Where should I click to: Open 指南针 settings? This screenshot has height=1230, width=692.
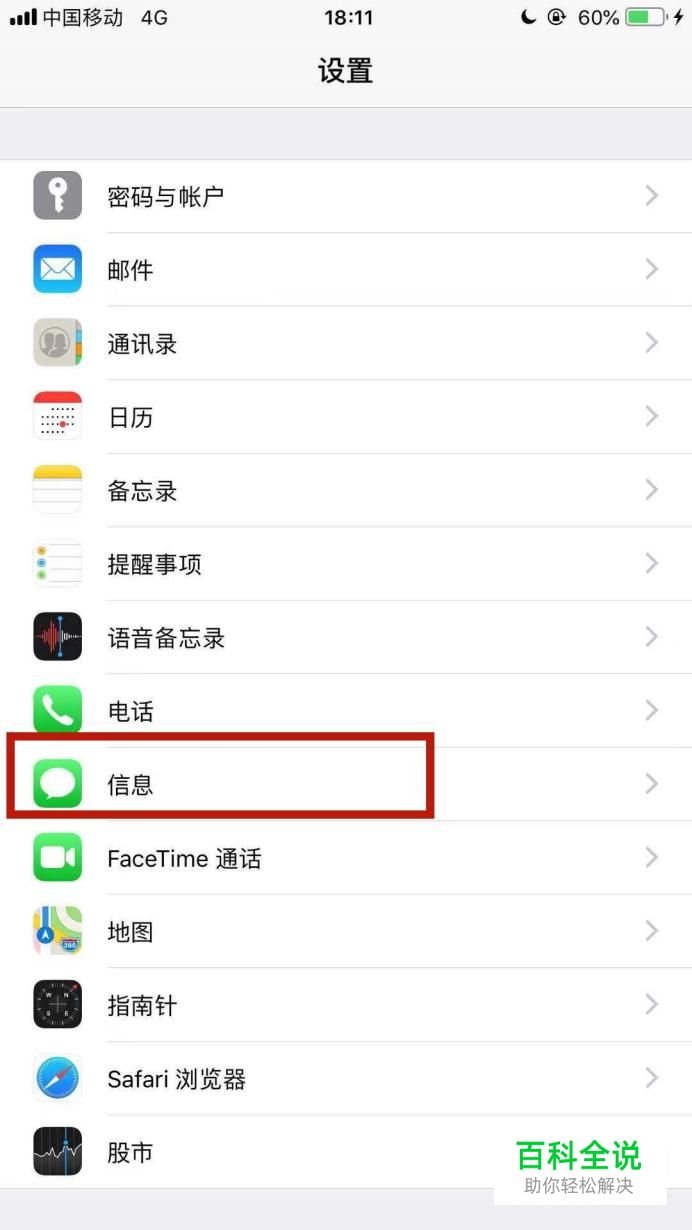(x=346, y=1005)
